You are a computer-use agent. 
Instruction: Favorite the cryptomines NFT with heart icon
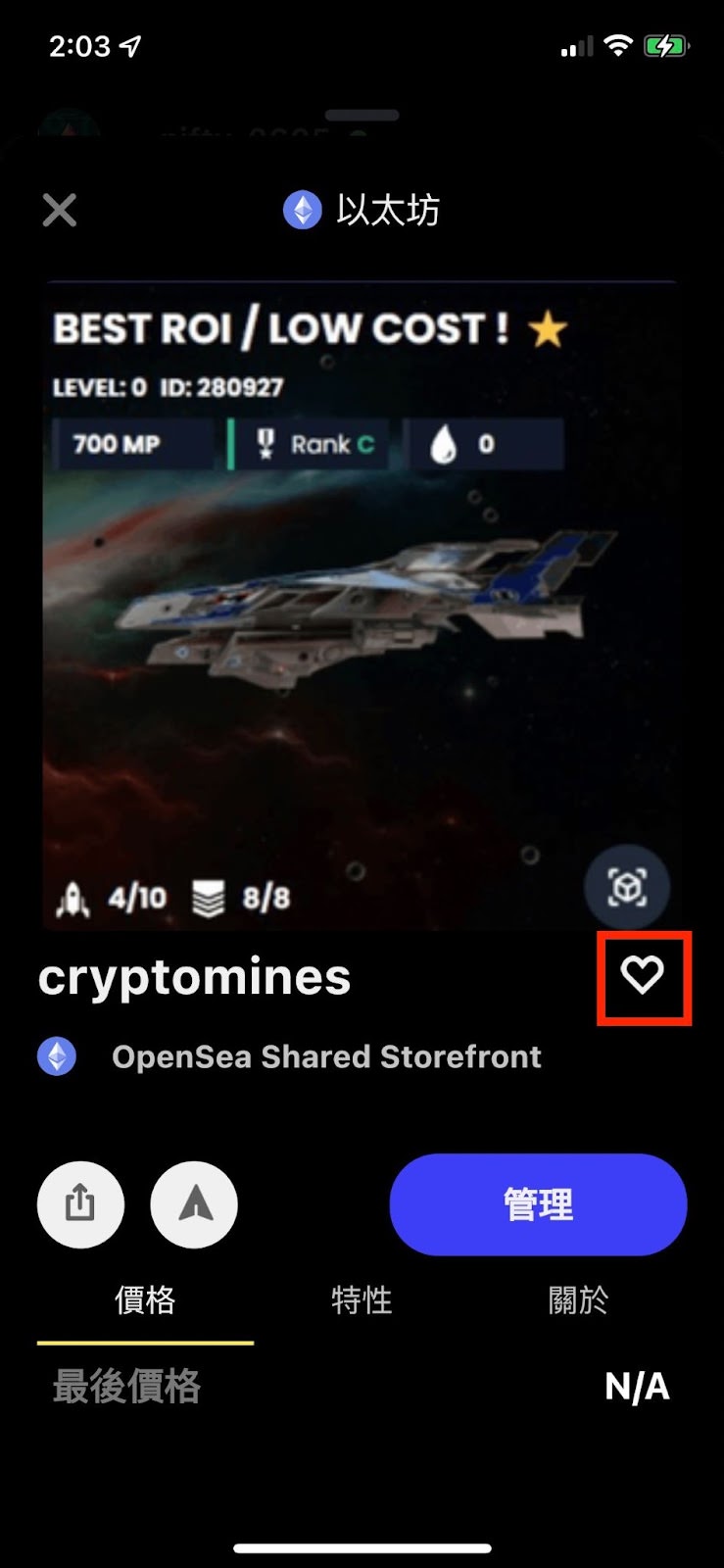point(643,976)
